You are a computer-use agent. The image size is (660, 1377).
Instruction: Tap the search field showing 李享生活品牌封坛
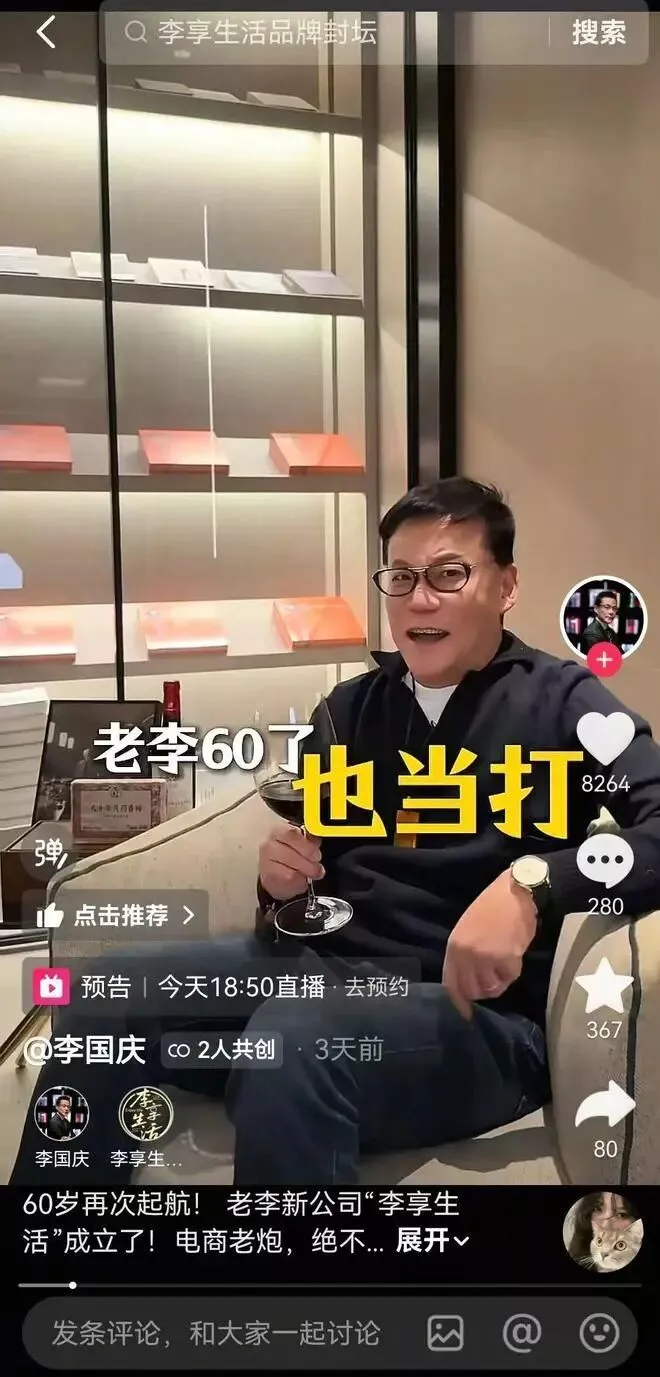coord(330,32)
